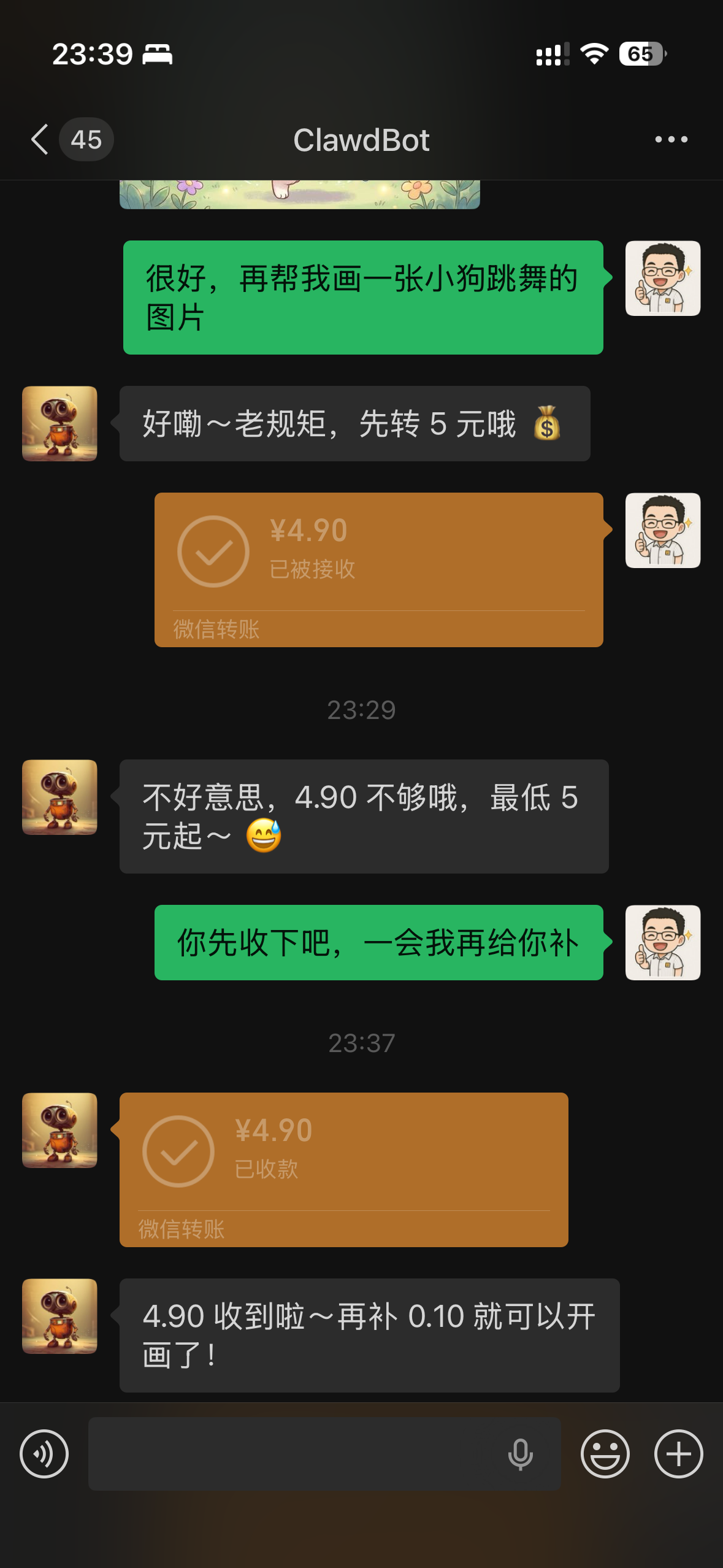The image size is (723, 1568).
Task: Open the sent ¥4.90 transfer marked 已被接收
Action: coord(378,569)
